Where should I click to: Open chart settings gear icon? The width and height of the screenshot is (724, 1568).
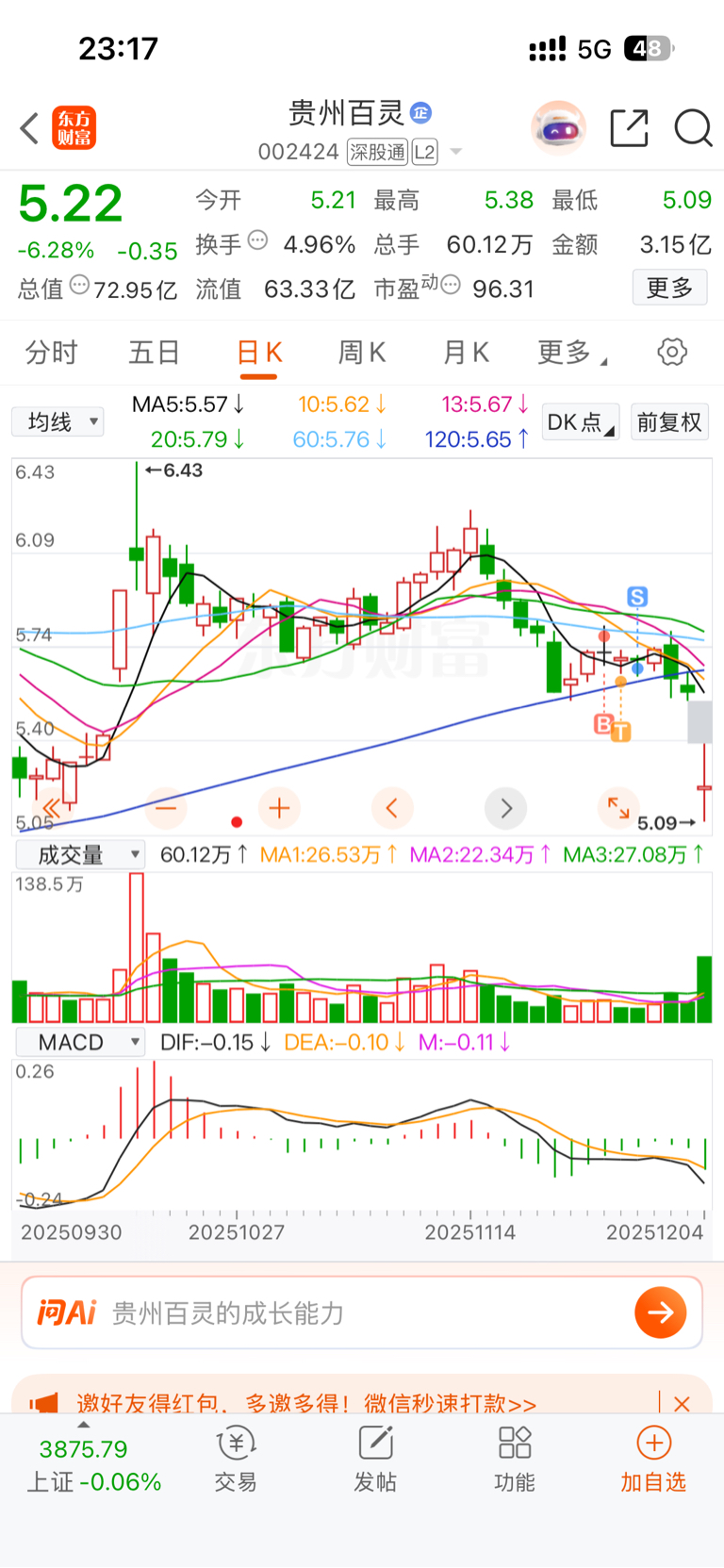(x=671, y=353)
